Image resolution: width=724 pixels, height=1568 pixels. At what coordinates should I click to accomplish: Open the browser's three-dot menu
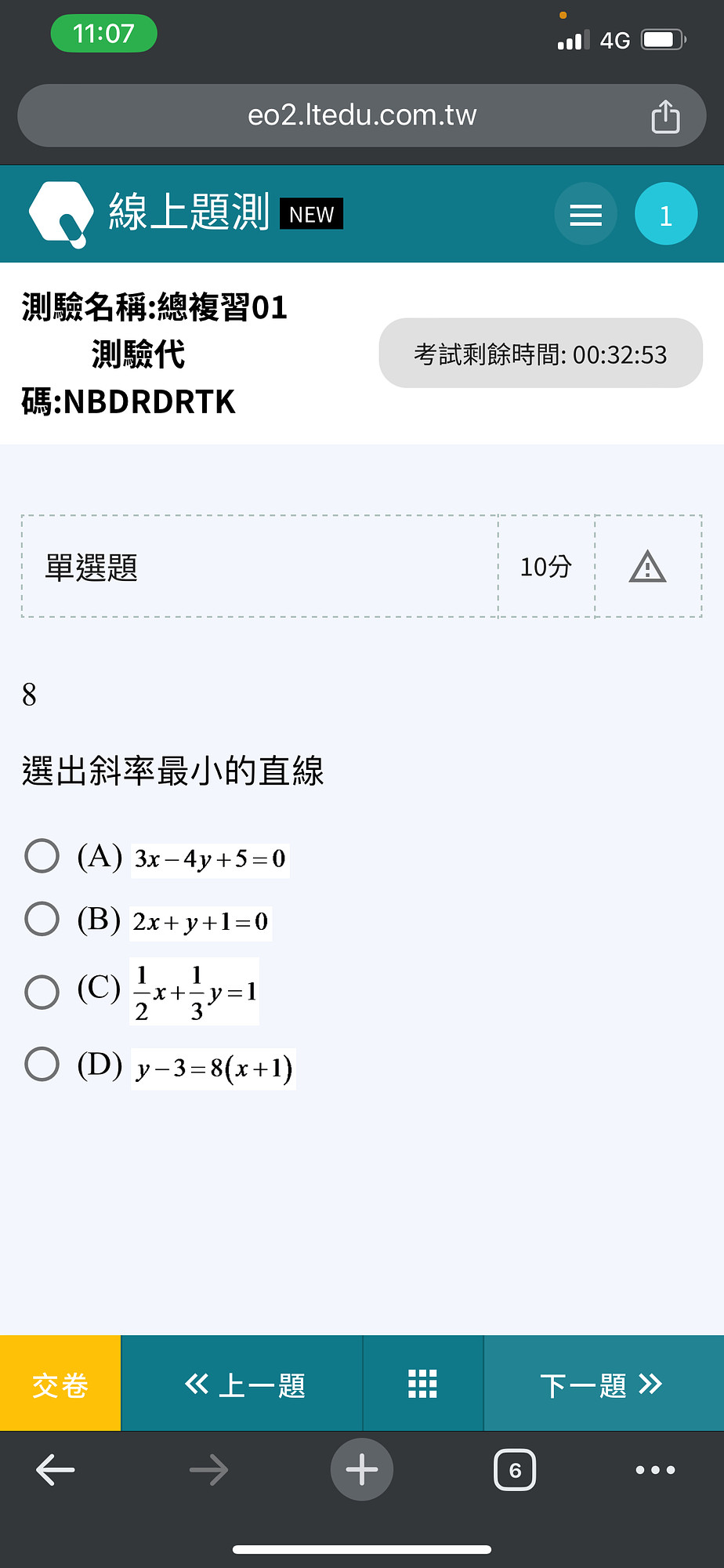[655, 1470]
